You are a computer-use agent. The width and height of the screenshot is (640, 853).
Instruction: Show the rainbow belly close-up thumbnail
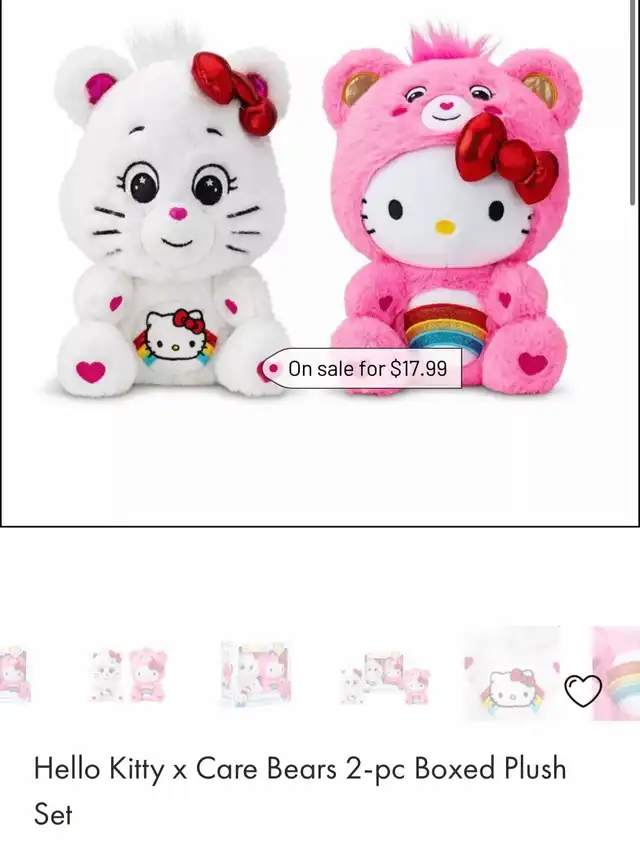(x=616, y=673)
